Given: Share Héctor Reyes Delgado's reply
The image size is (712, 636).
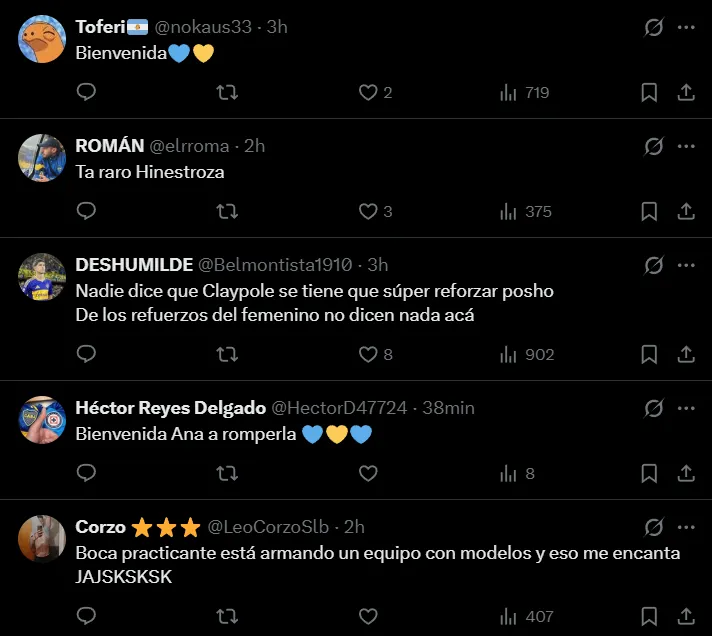Looking at the screenshot, I should (x=686, y=473).
